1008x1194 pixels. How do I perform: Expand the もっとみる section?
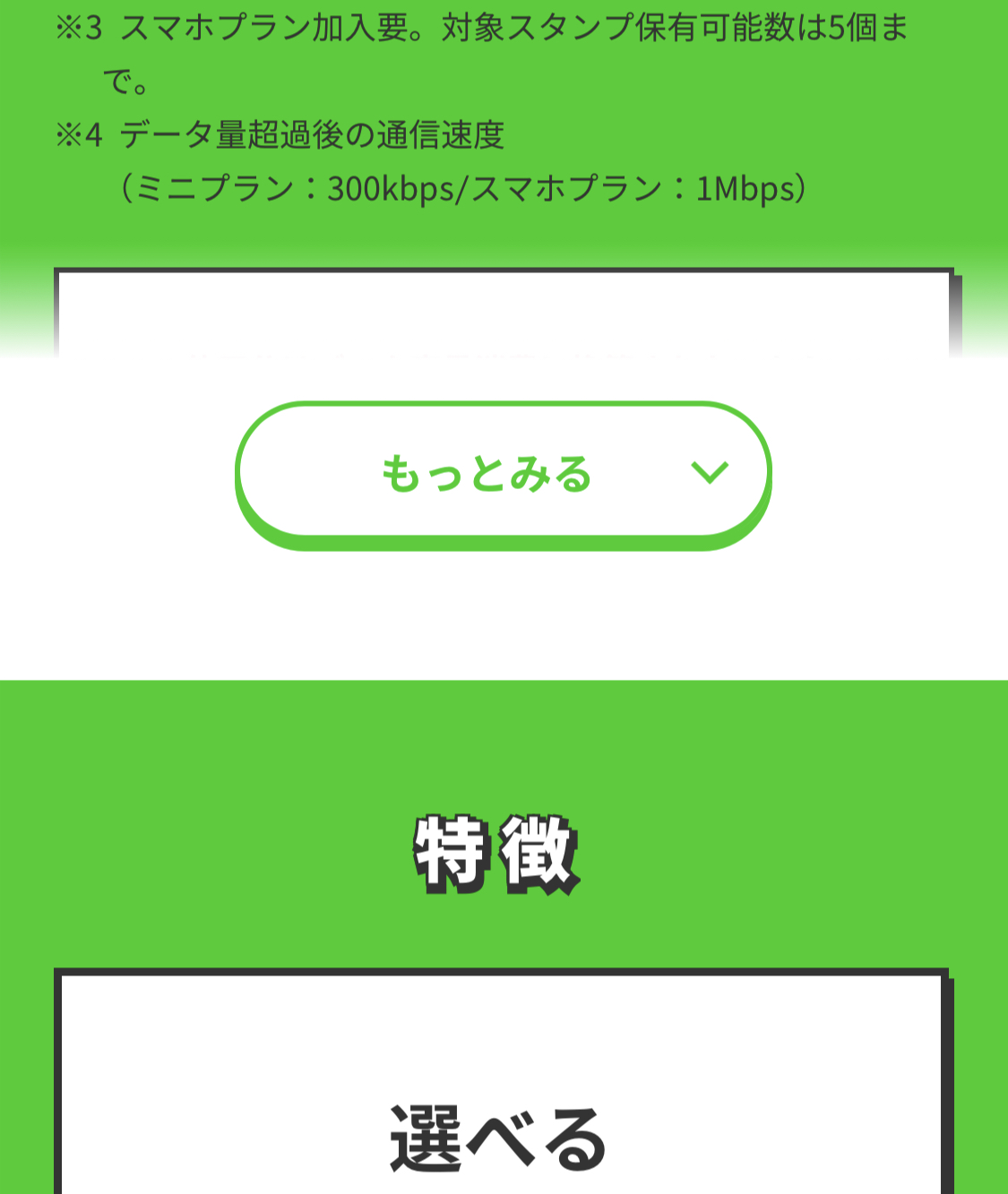pos(503,473)
